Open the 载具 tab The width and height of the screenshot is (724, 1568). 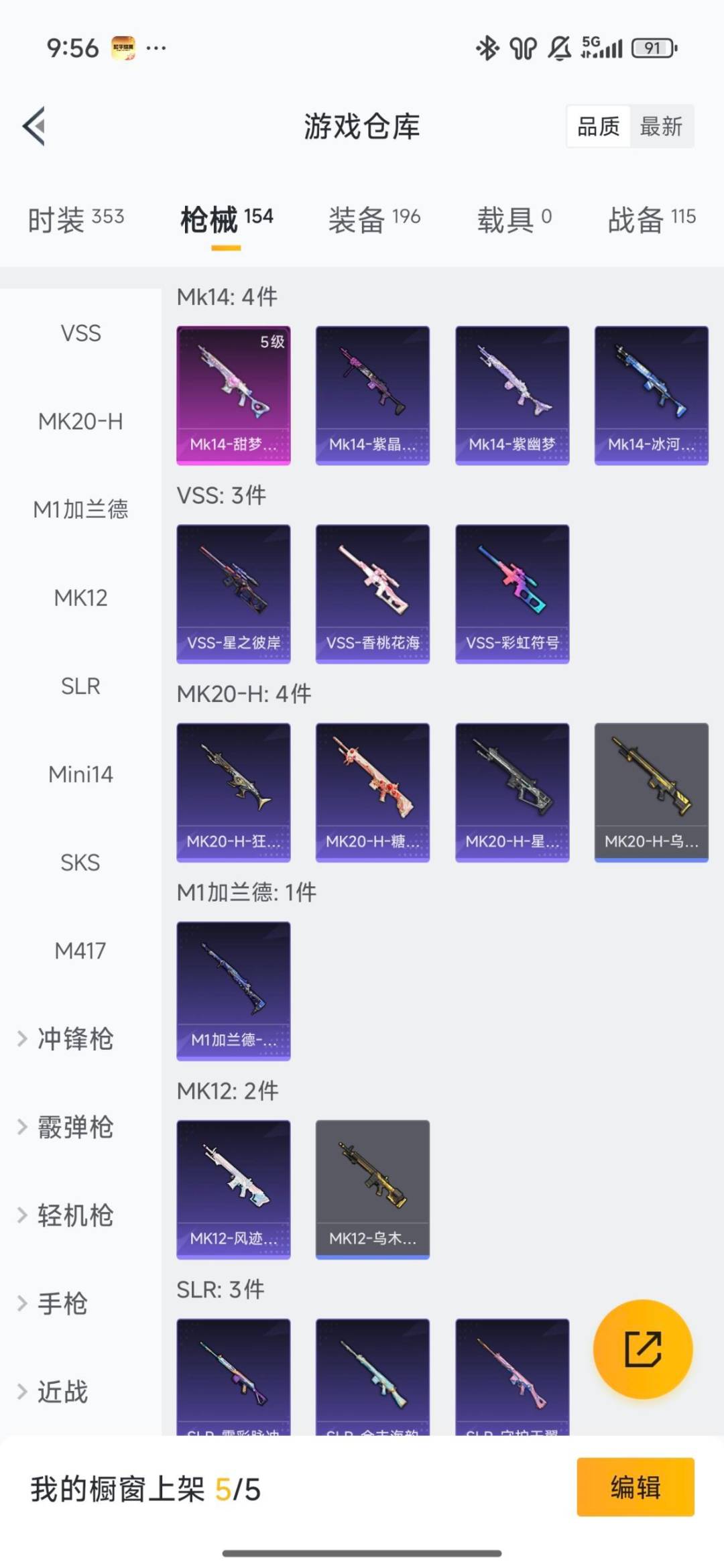514,219
